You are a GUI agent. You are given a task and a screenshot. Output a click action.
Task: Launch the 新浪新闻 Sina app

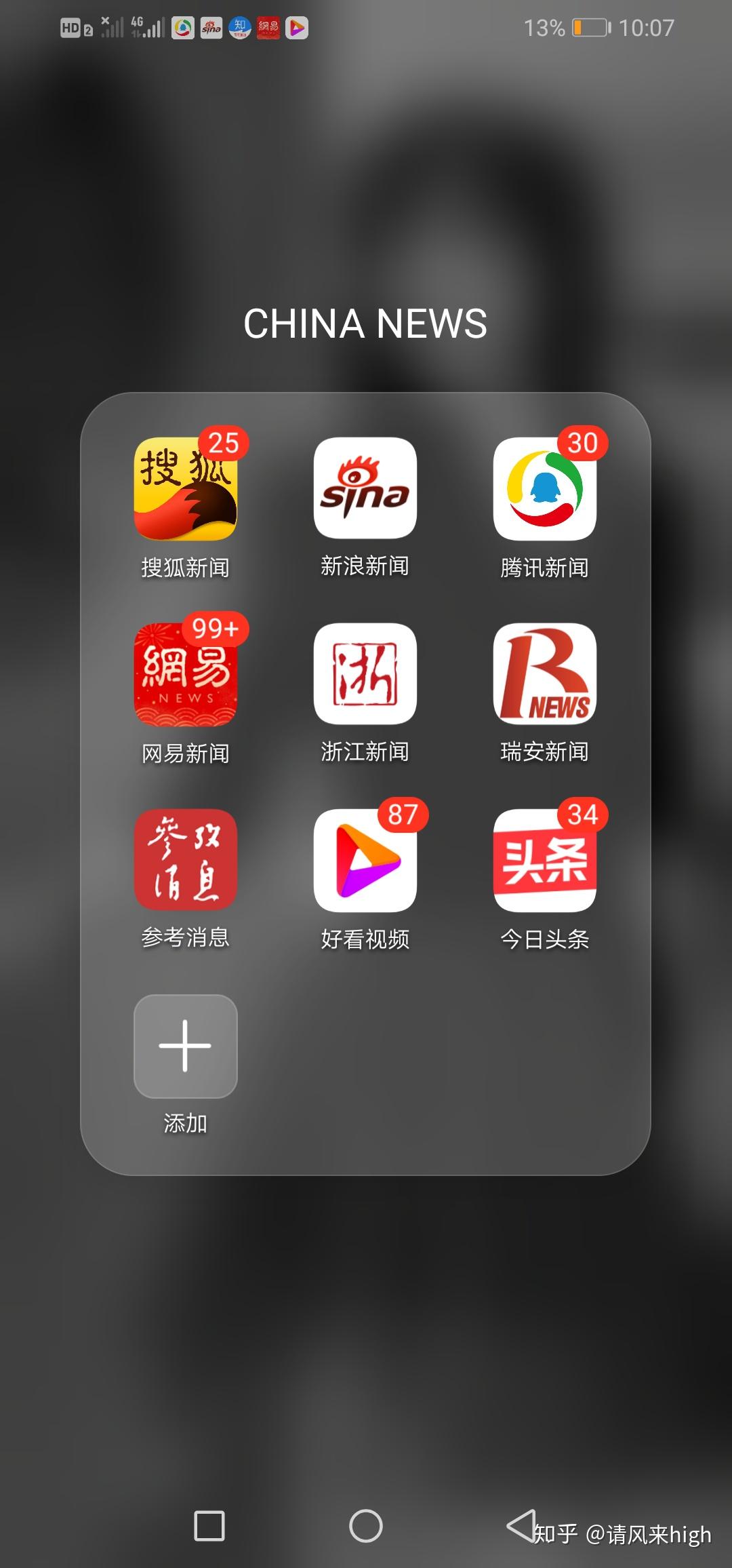(365, 489)
